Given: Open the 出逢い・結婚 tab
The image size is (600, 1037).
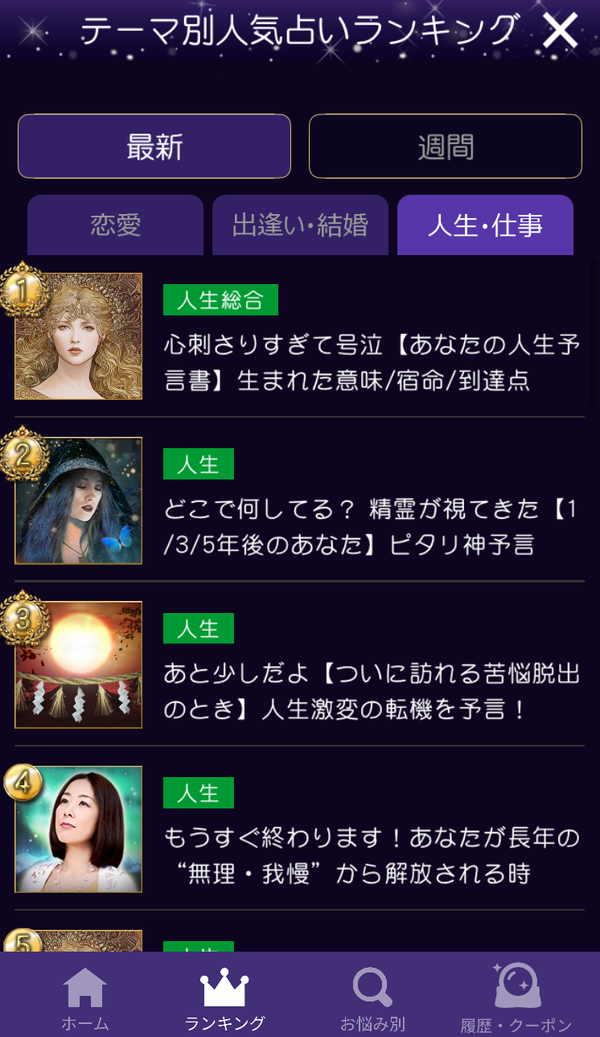Looking at the screenshot, I should [x=300, y=225].
